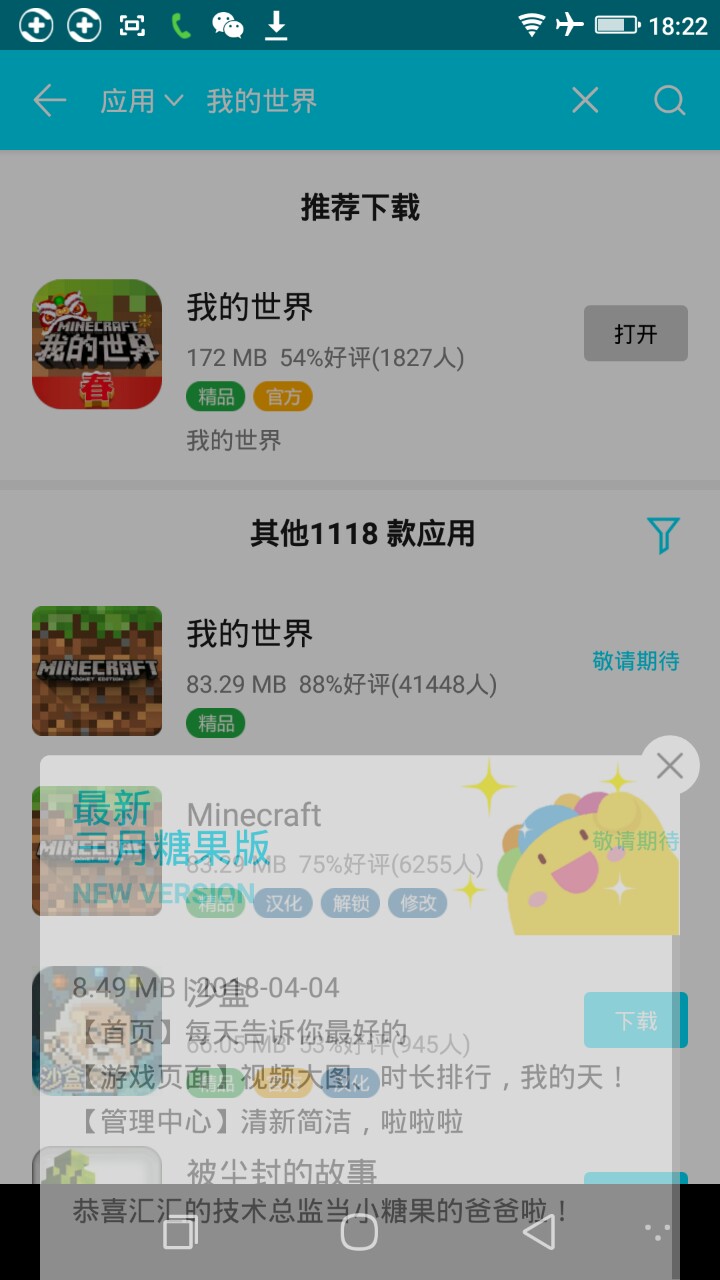
Task: Run the search with the magnifier icon
Action: pyautogui.click(x=669, y=100)
